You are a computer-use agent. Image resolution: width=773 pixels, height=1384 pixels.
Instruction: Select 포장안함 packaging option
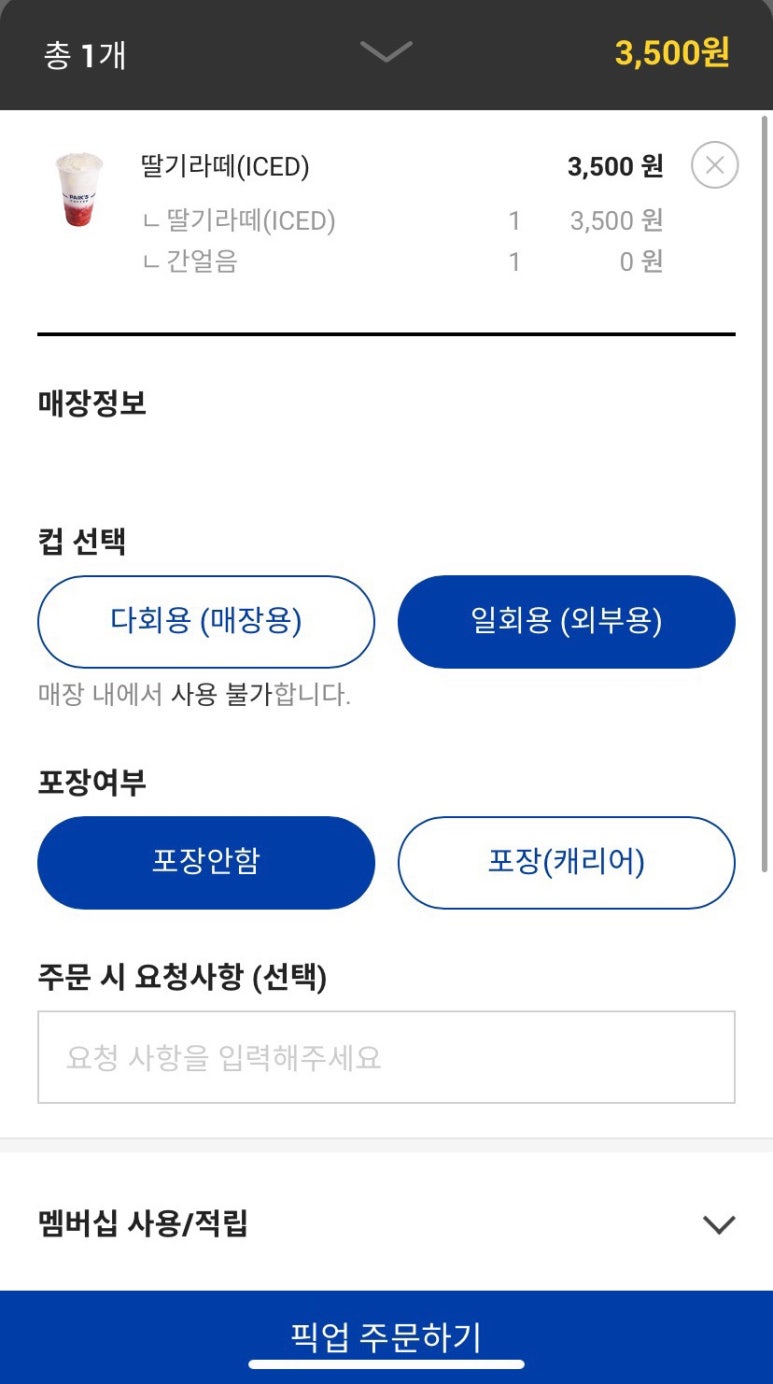pyautogui.click(x=206, y=862)
